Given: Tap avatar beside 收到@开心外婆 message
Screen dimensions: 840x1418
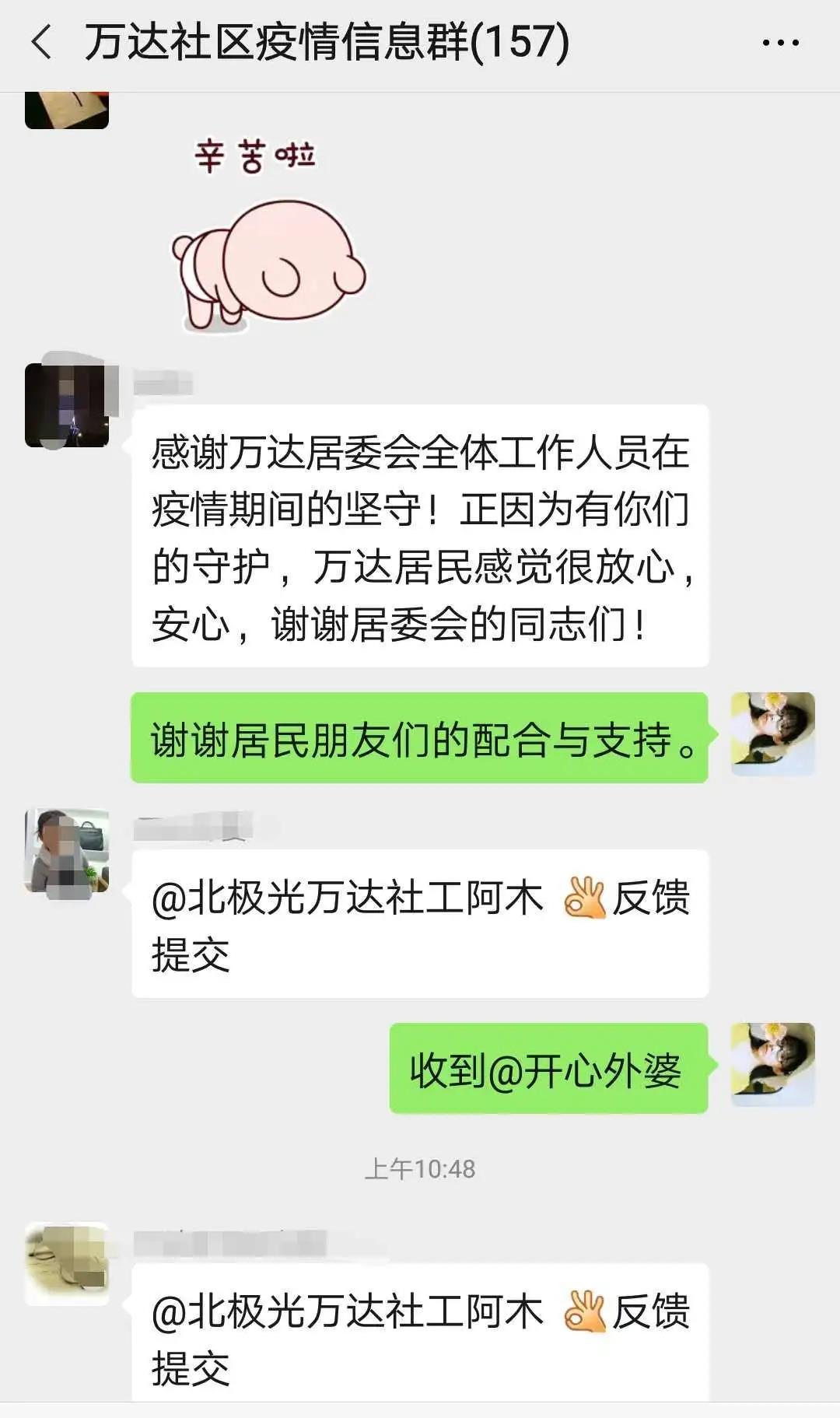Looking at the screenshot, I should (772, 1064).
